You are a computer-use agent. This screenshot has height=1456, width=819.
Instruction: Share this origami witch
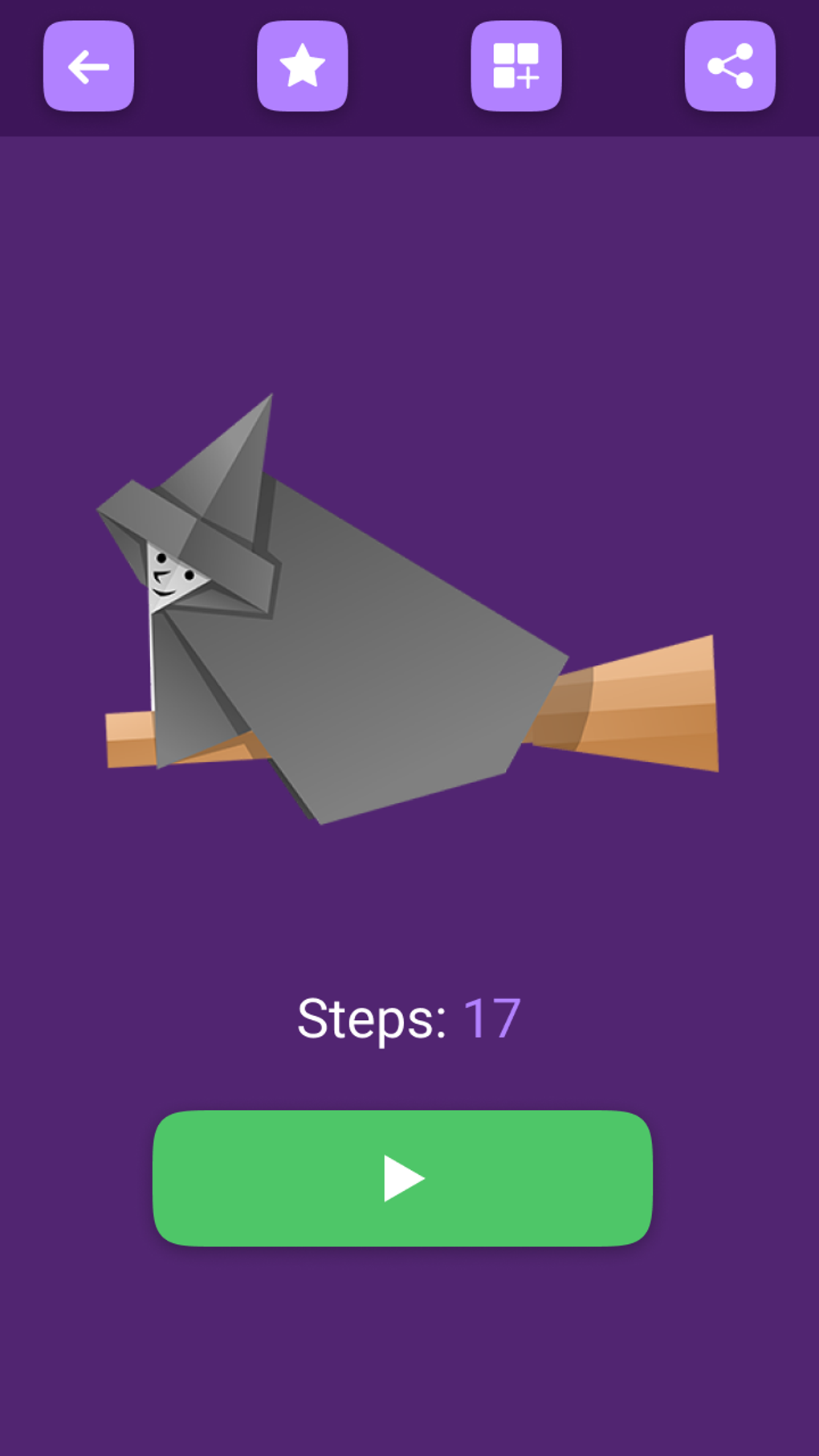click(x=729, y=66)
